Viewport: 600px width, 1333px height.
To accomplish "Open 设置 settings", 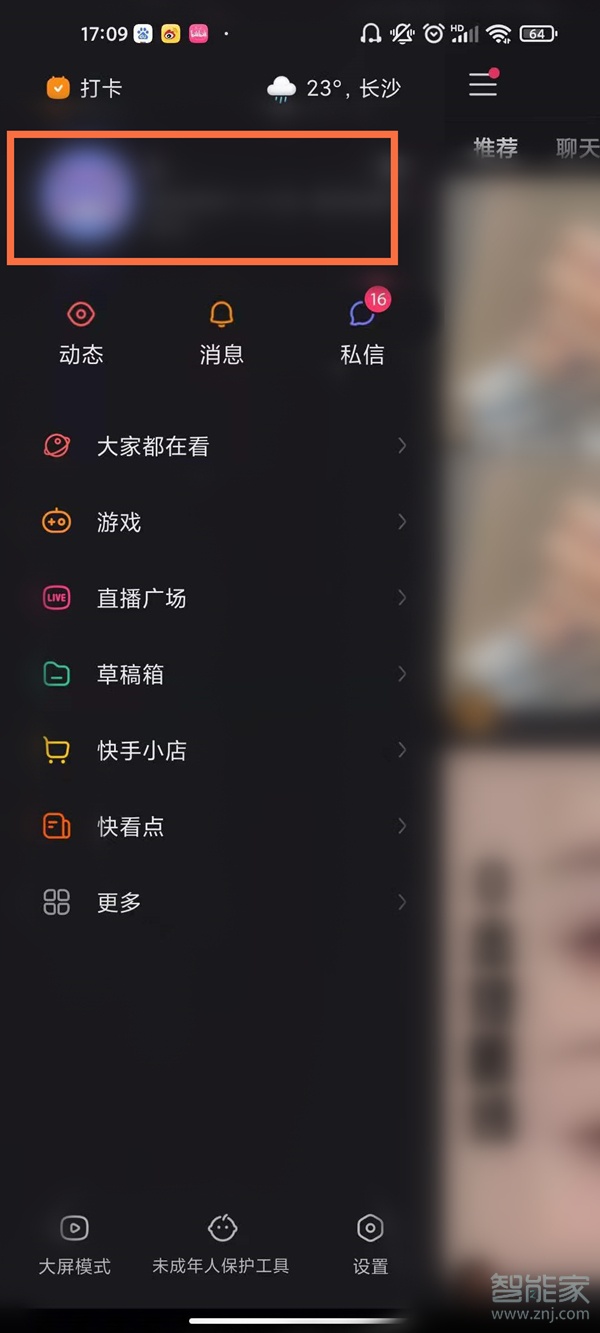I will click(x=370, y=1244).
